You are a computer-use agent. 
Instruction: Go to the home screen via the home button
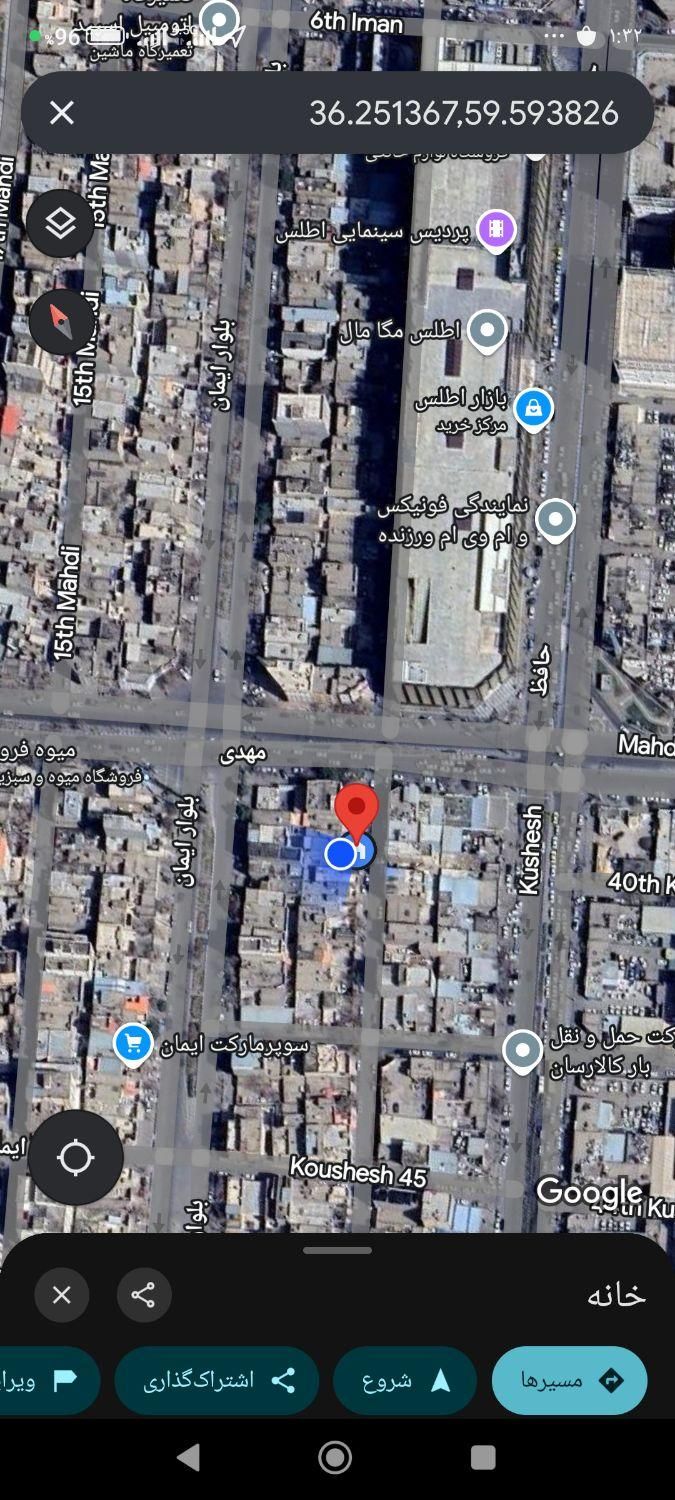[335, 1458]
